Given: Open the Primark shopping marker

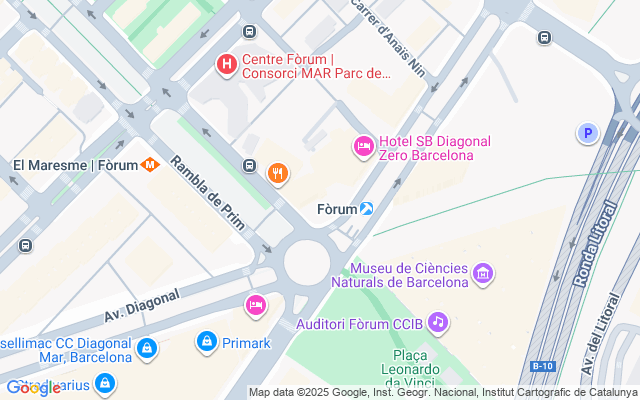Looking at the screenshot, I should tap(207, 342).
